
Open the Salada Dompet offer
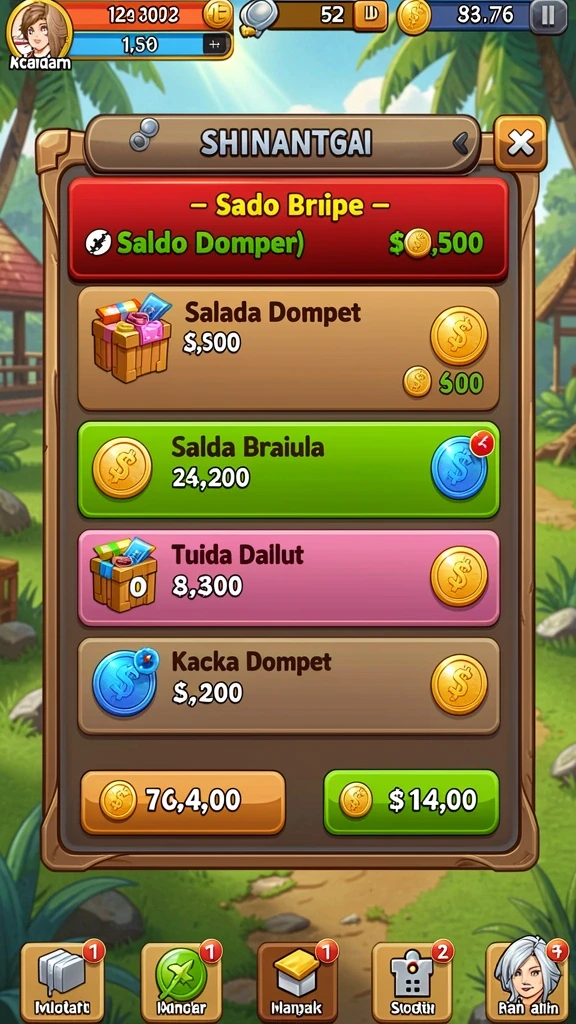point(288,349)
